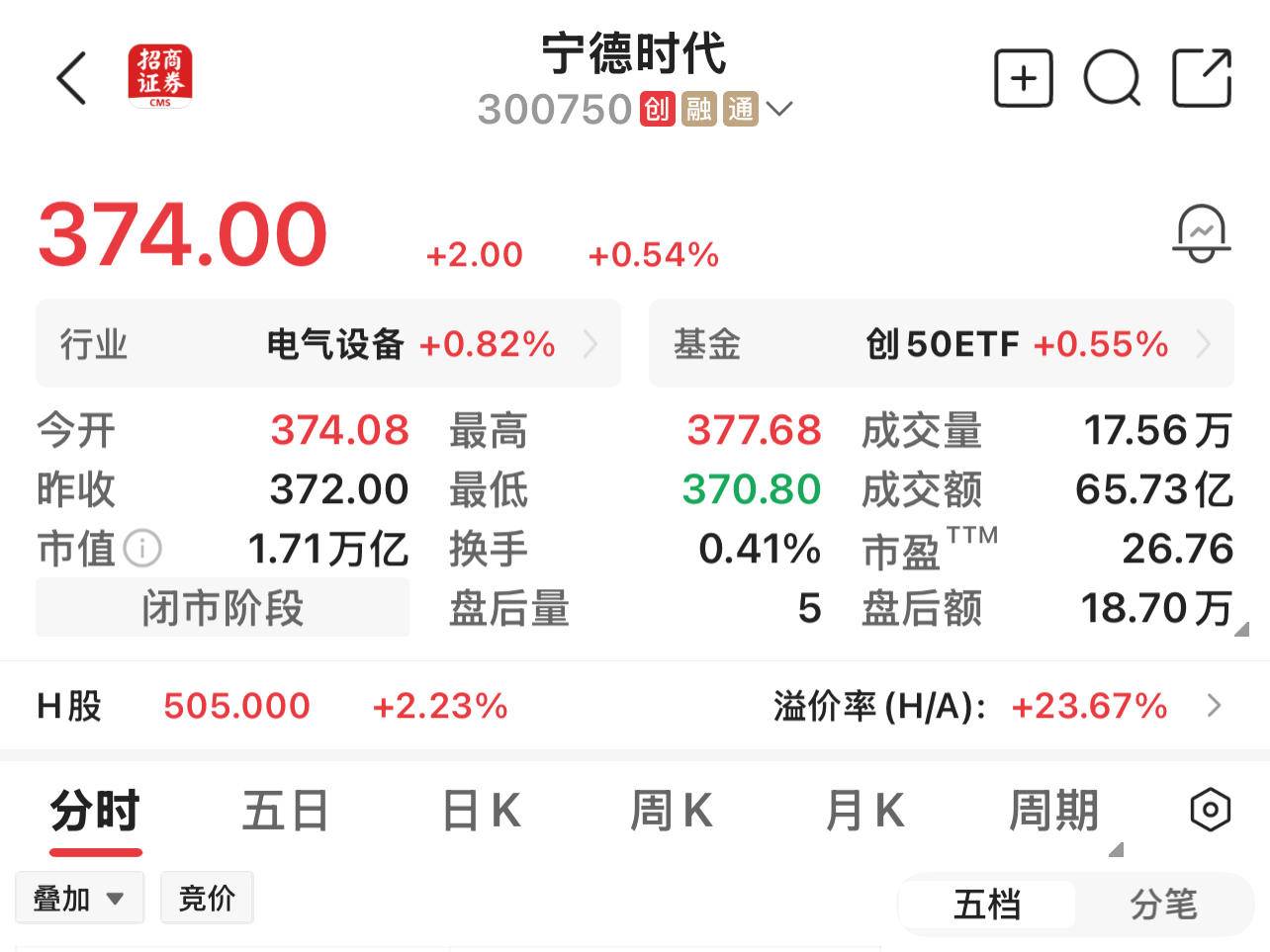Switch to the 分笔 view
The height and width of the screenshot is (952, 1270).
tap(1163, 904)
